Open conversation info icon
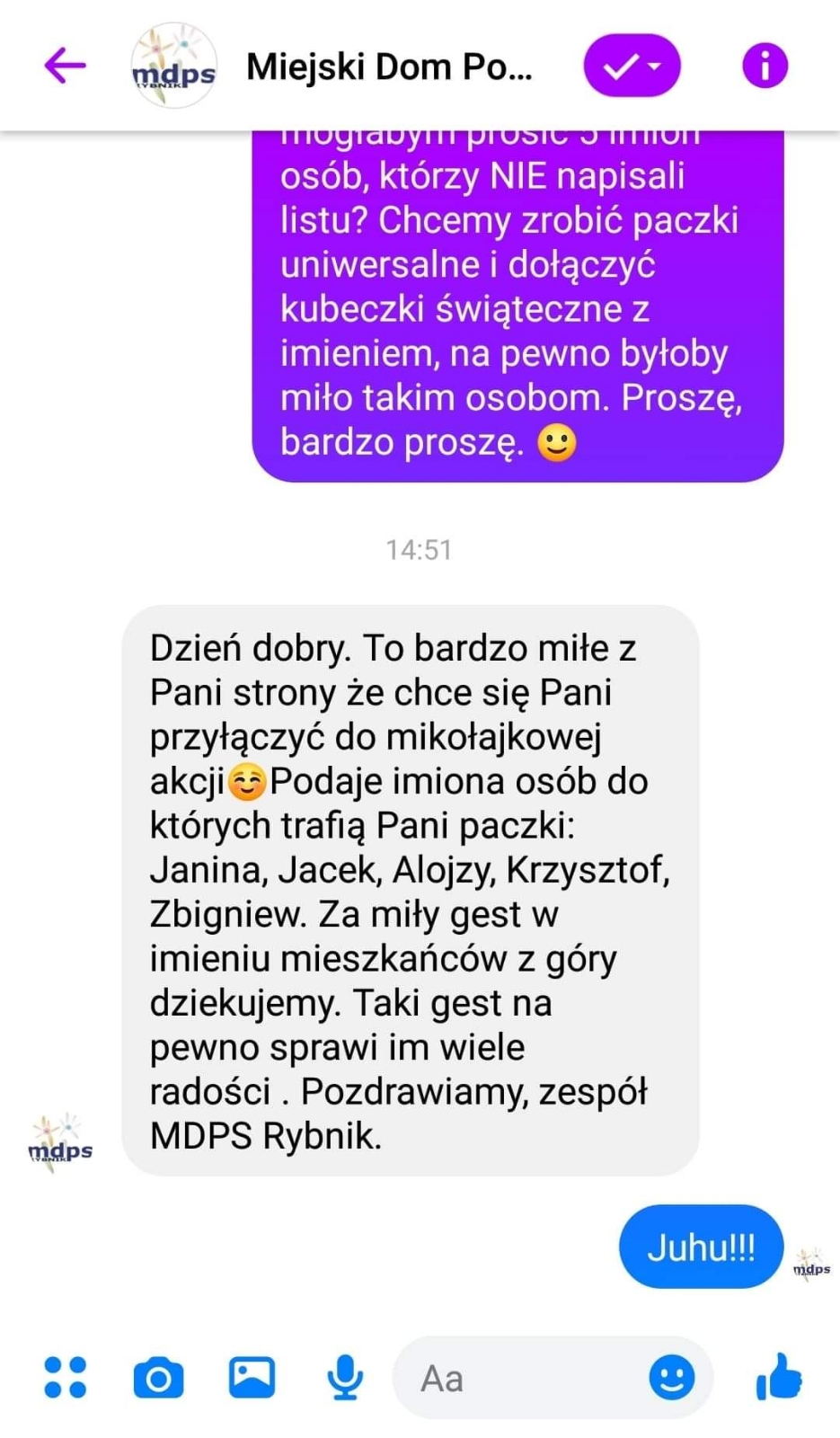This screenshot has width=840, height=1438. point(765,66)
